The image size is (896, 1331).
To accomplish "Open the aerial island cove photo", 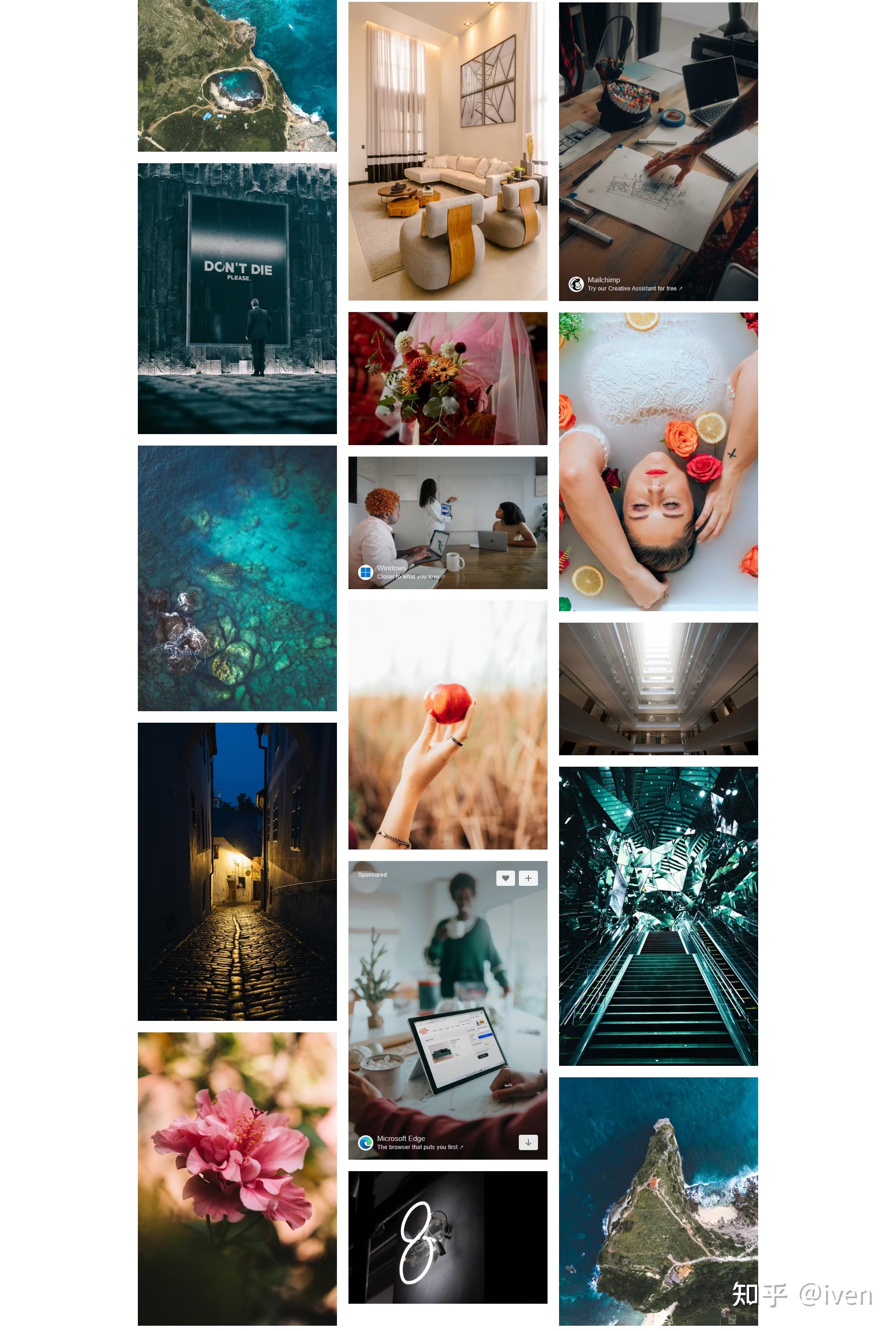I will [237, 74].
